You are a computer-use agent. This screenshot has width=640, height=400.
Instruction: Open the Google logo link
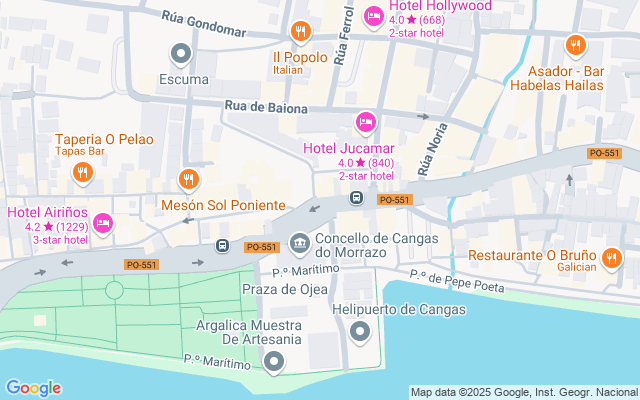coord(33,388)
